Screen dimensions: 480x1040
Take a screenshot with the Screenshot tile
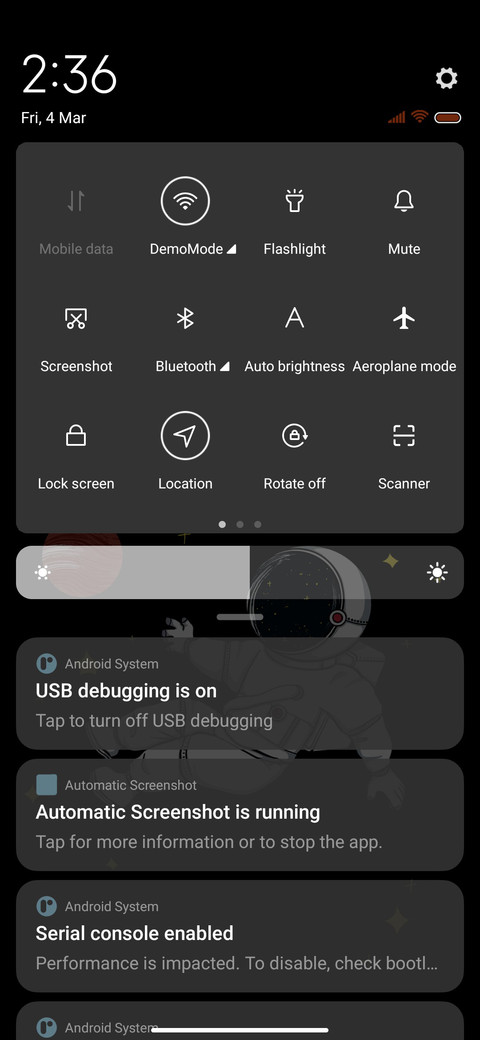(76, 318)
